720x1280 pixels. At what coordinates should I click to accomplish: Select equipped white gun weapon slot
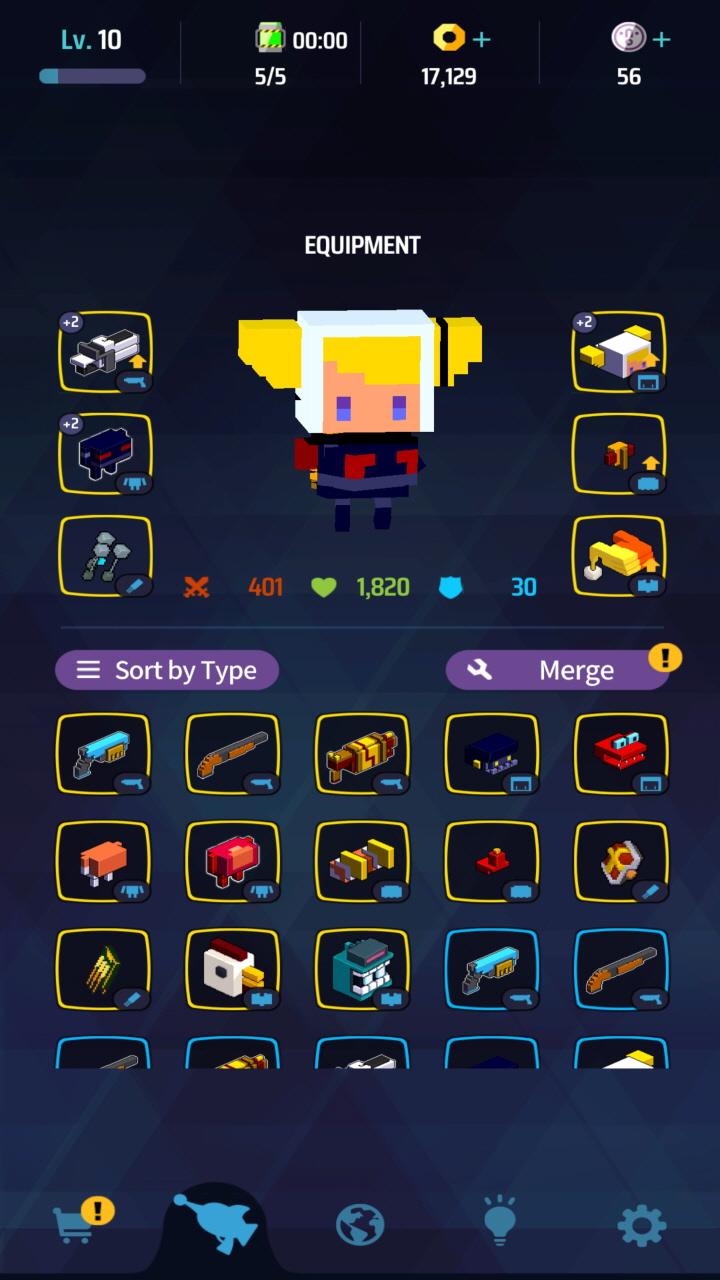pyautogui.click(x=106, y=352)
